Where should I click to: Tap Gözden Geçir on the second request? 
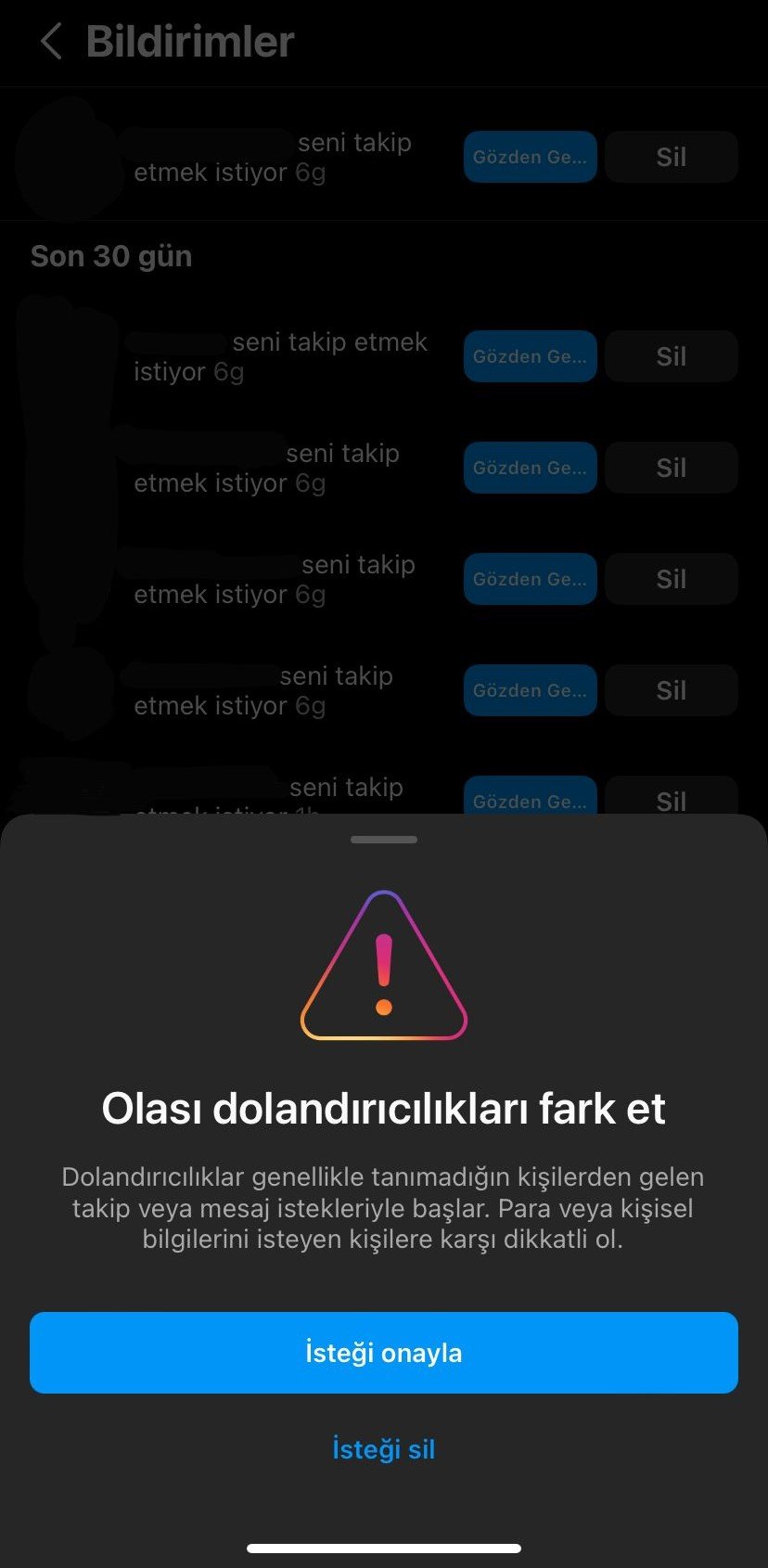[x=530, y=356]
